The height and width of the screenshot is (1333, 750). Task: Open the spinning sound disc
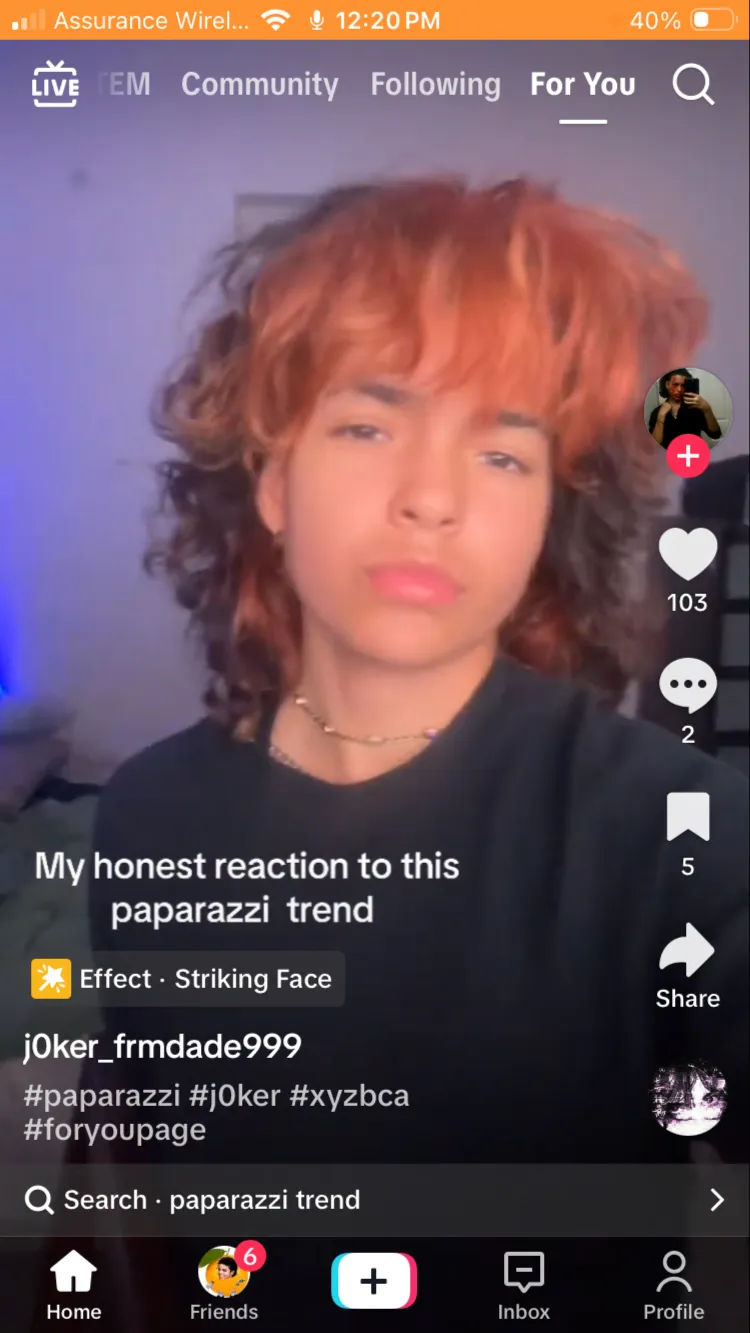coord(688,1097)
